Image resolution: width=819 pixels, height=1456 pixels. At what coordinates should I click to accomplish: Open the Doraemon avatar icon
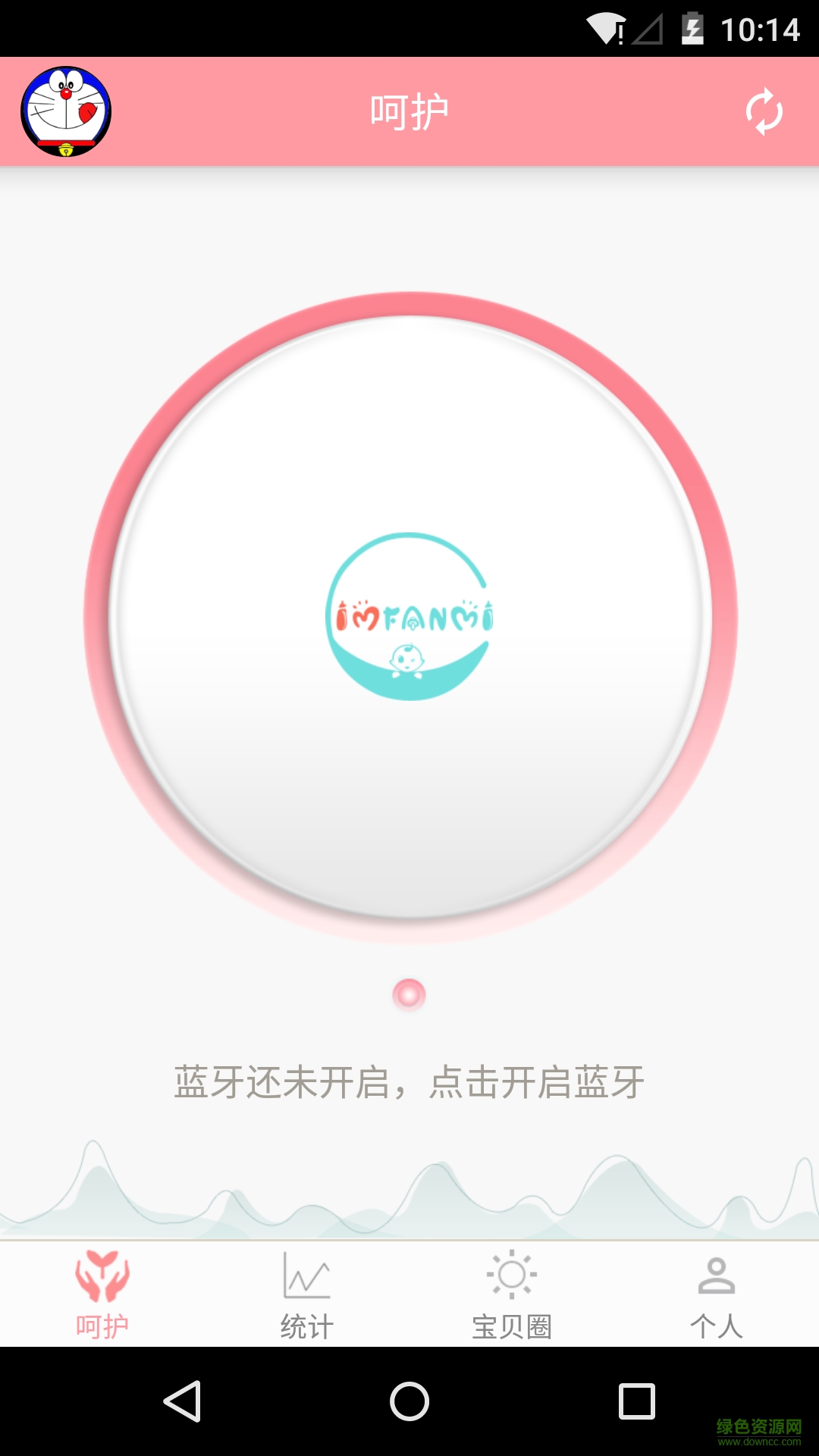64,111
